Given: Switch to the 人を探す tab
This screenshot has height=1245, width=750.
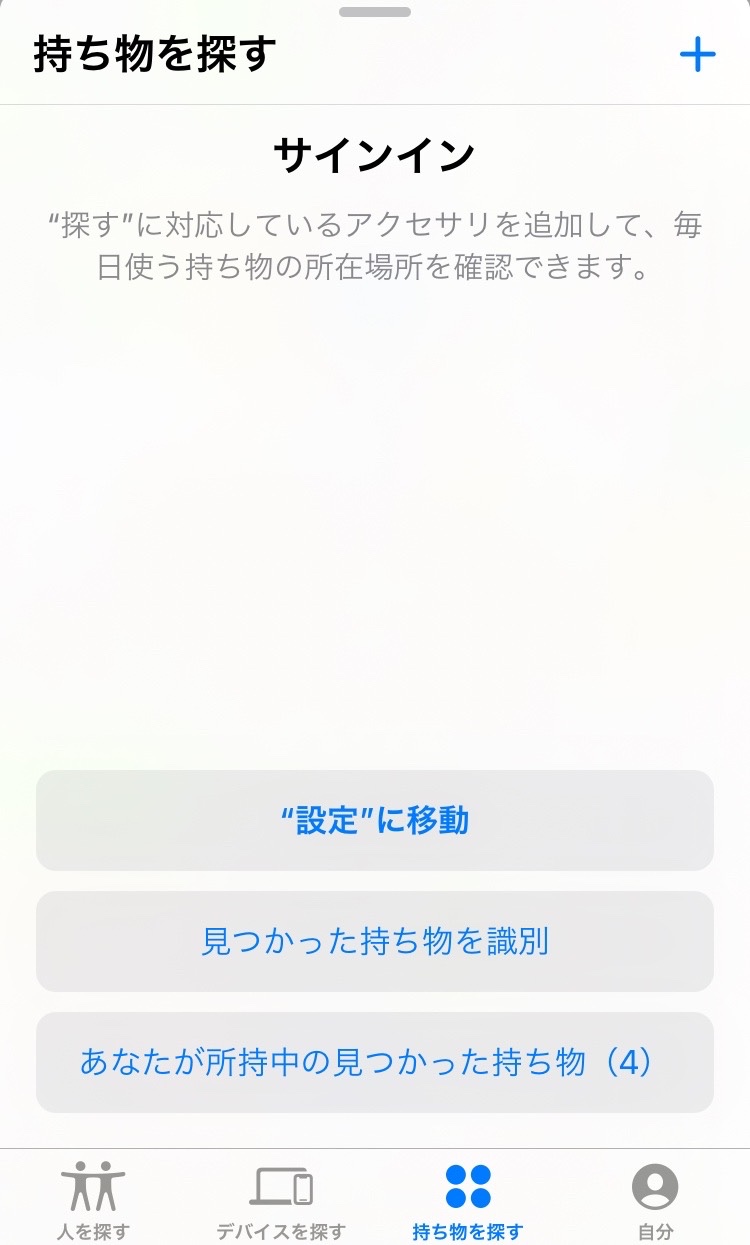Looking at the screenshot, I should [93, 1200].
